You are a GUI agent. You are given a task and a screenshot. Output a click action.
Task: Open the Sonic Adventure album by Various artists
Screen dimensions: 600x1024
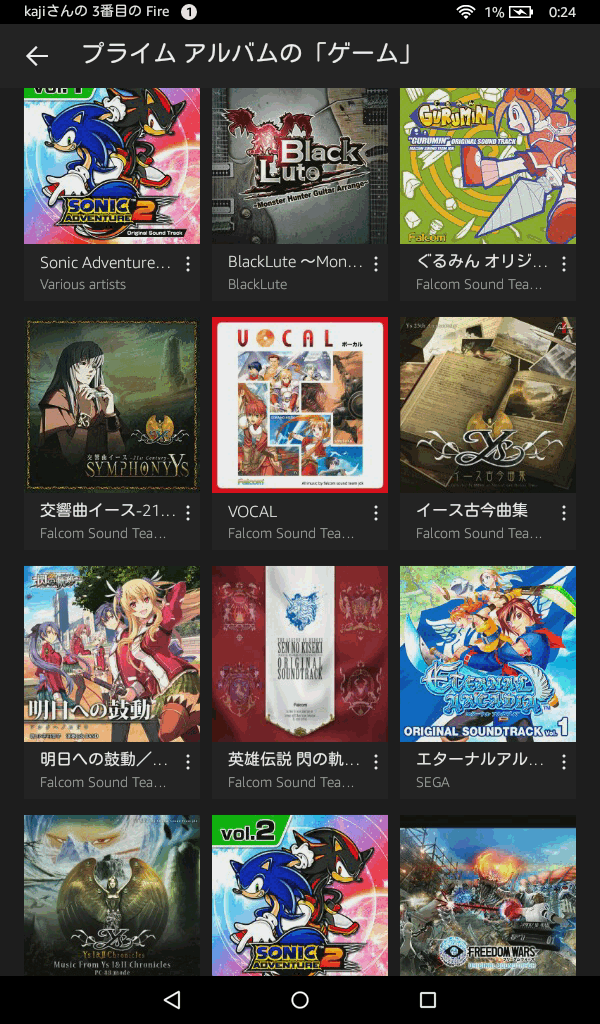pos(112,166)
